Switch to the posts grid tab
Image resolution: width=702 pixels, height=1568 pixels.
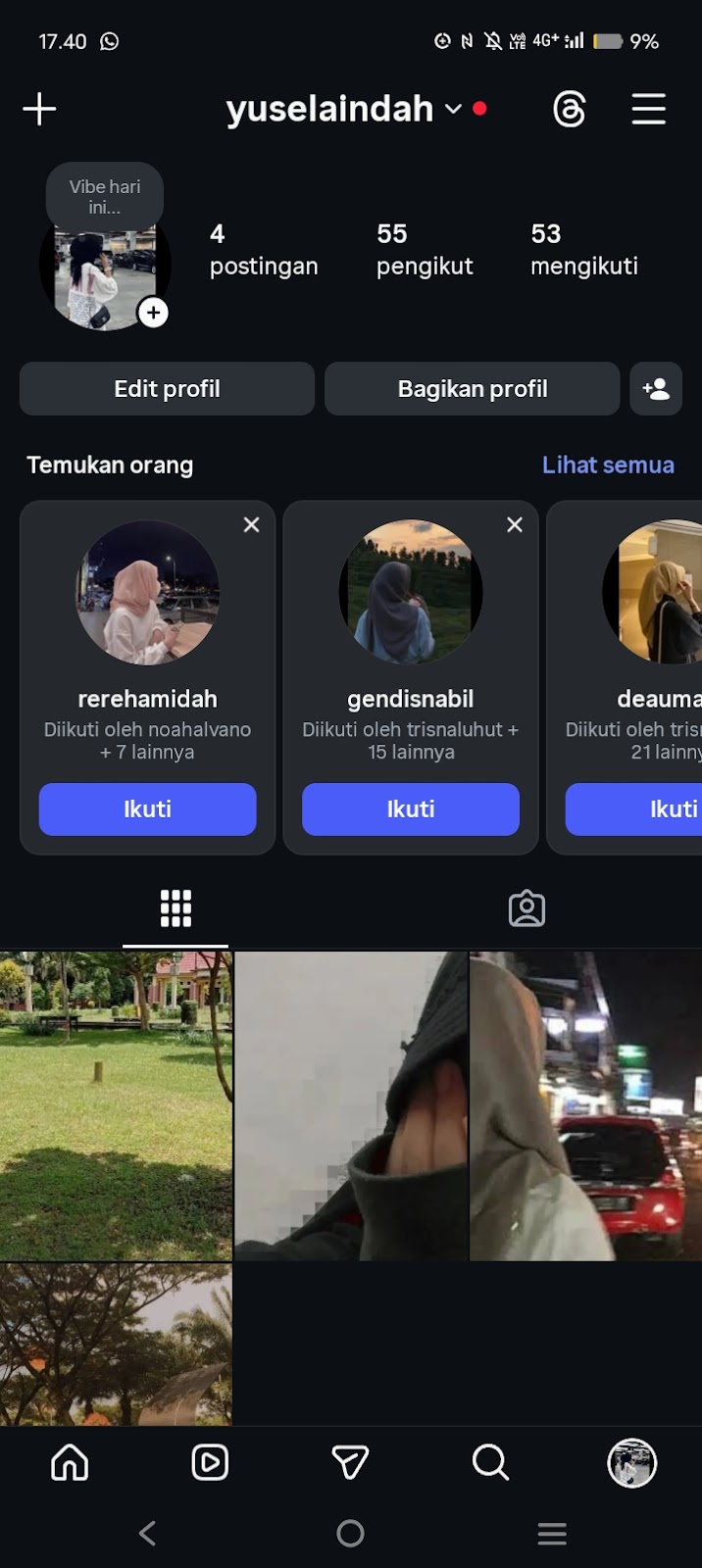click(x=175, y=908)
